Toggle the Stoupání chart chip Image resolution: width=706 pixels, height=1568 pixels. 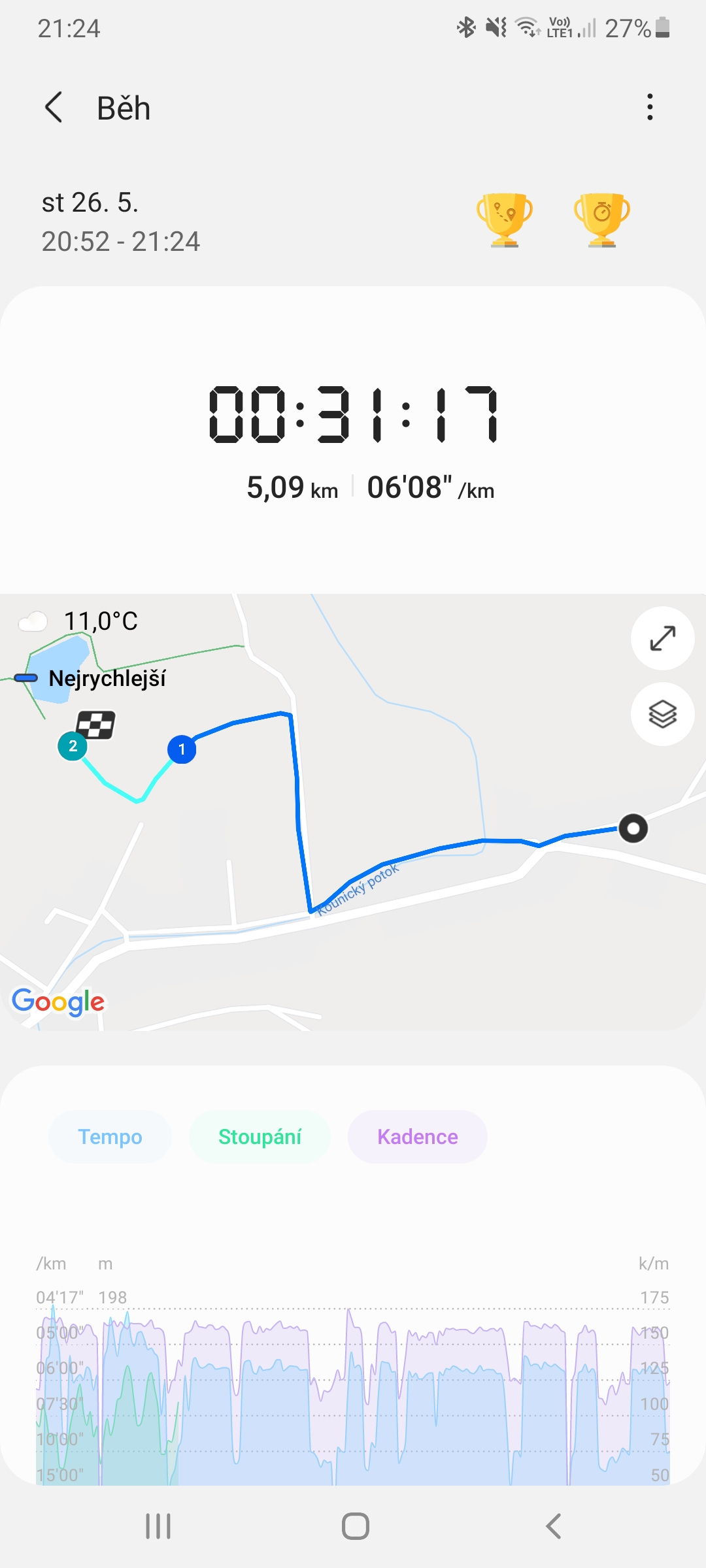pos(260,1137)
